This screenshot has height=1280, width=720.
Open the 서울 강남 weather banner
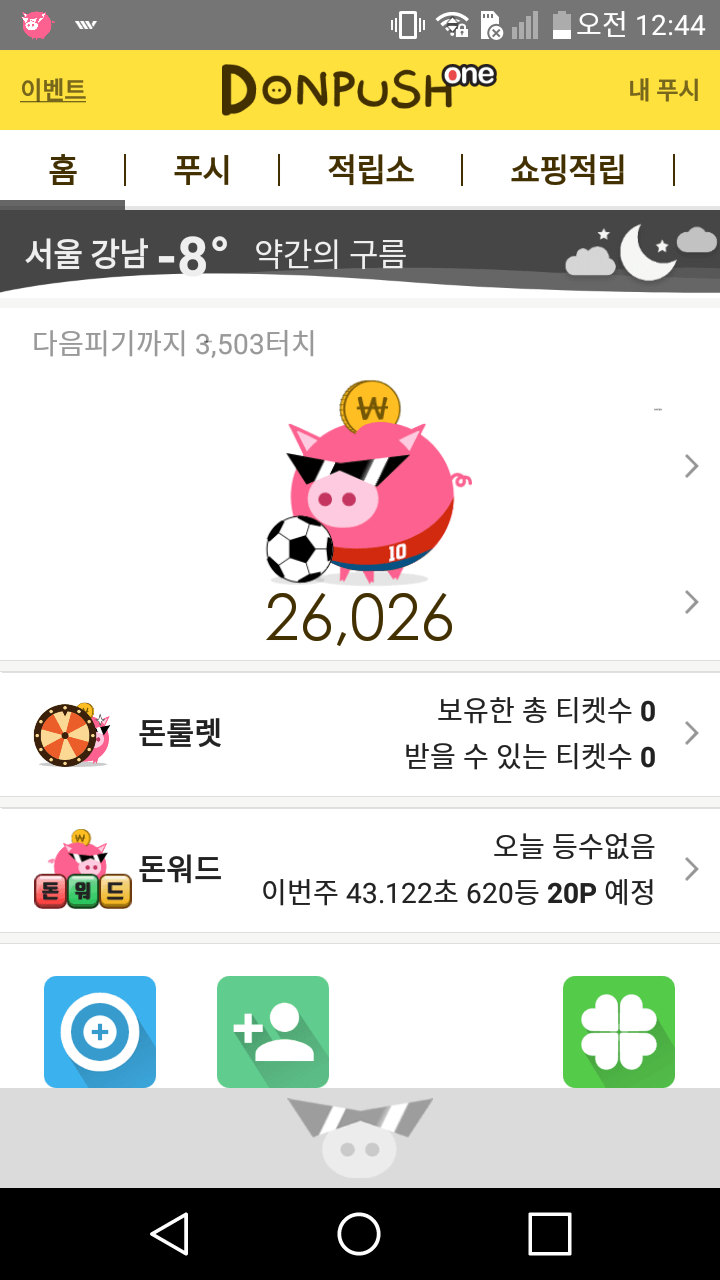[x=360, y=252]
